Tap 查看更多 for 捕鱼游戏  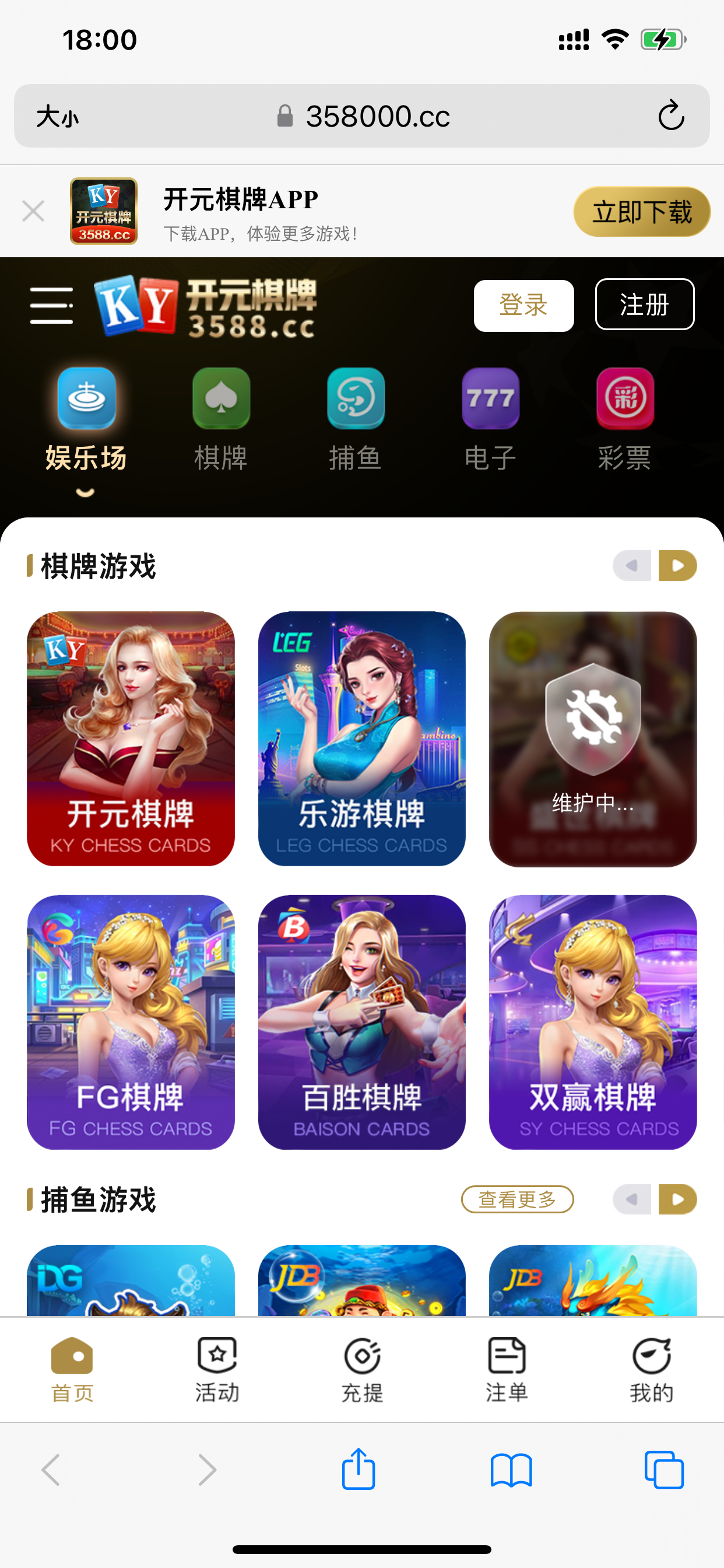pos(517,1199)
